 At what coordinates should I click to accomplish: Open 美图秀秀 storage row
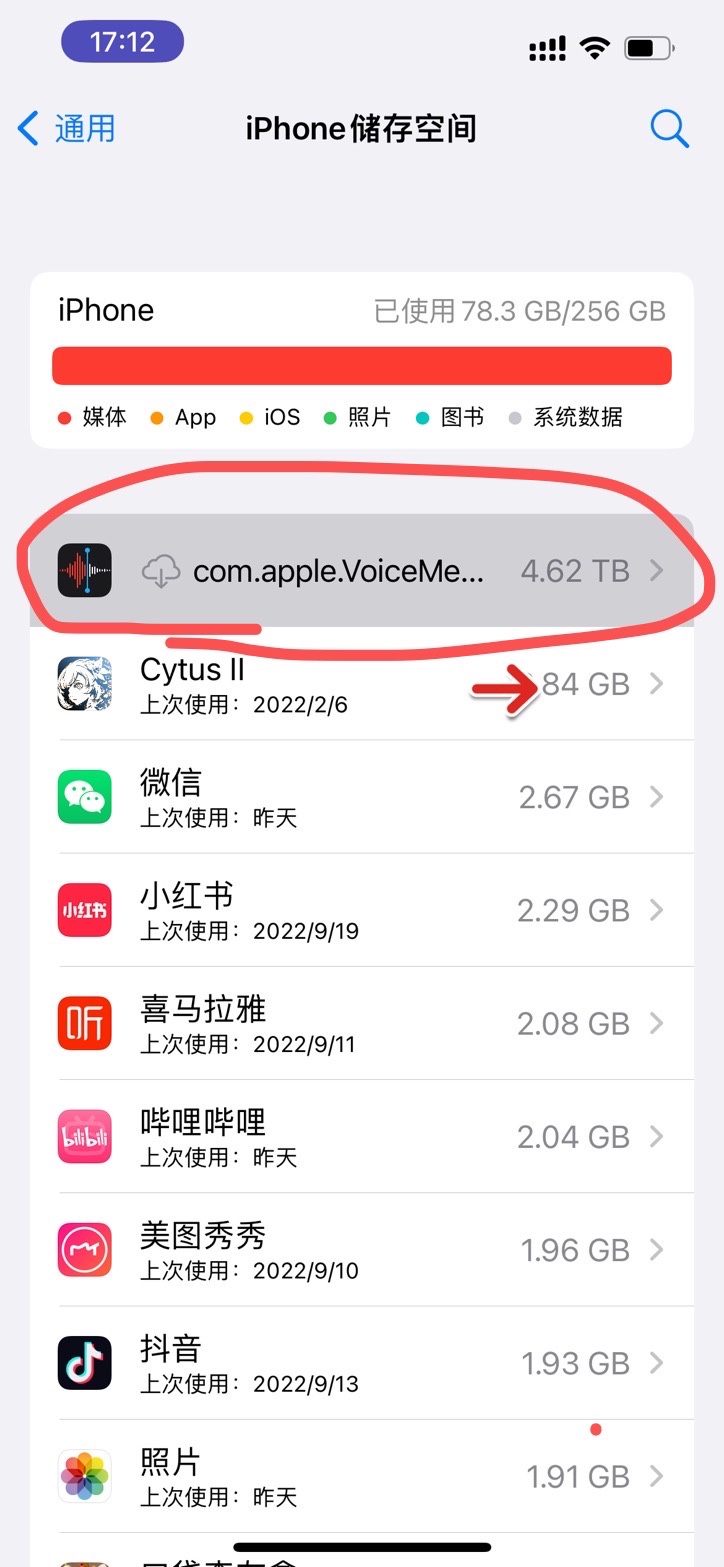pyautogui.click(x=362, y=1249)
